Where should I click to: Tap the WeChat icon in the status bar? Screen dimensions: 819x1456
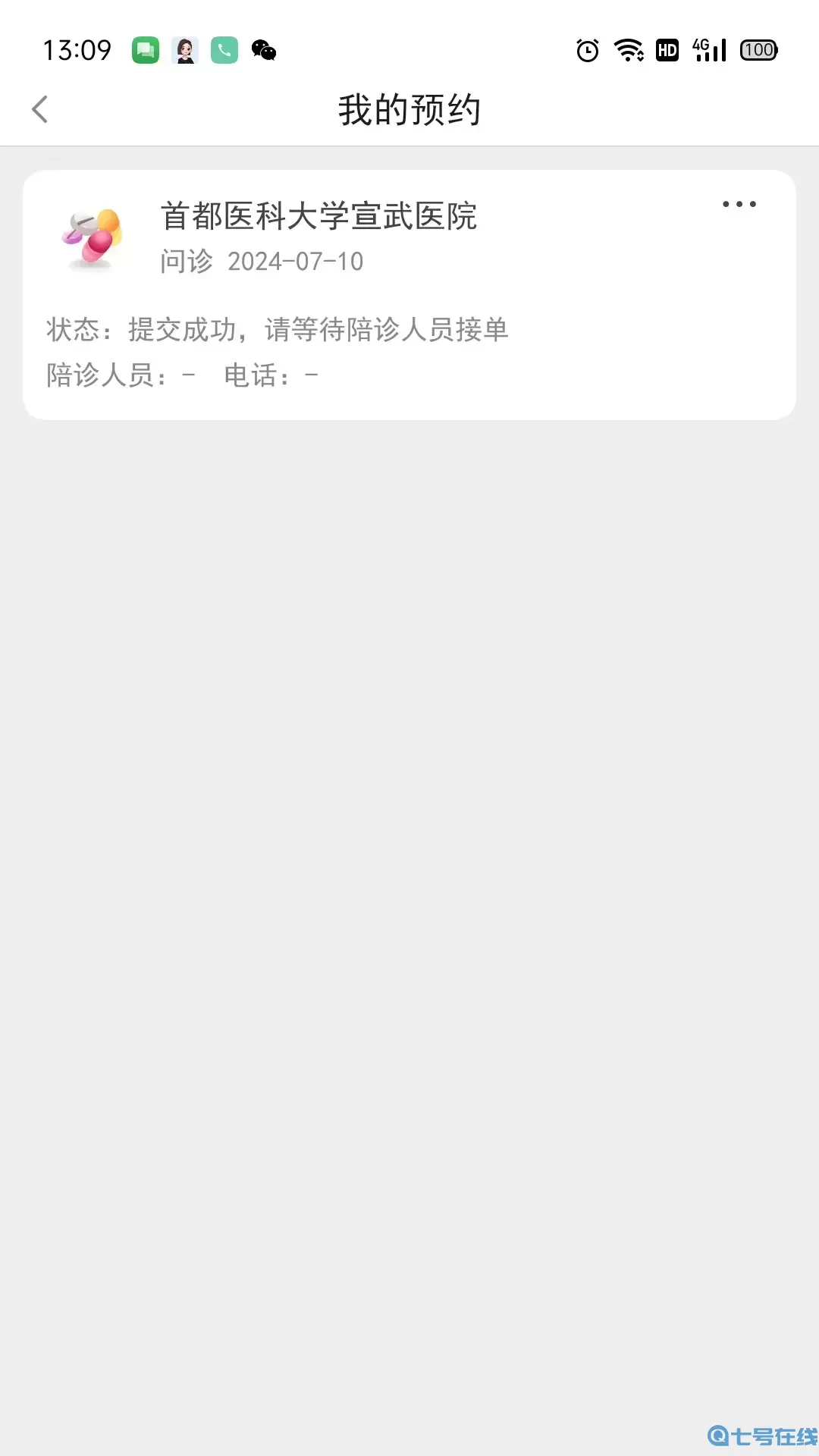[x=265, y=50]
